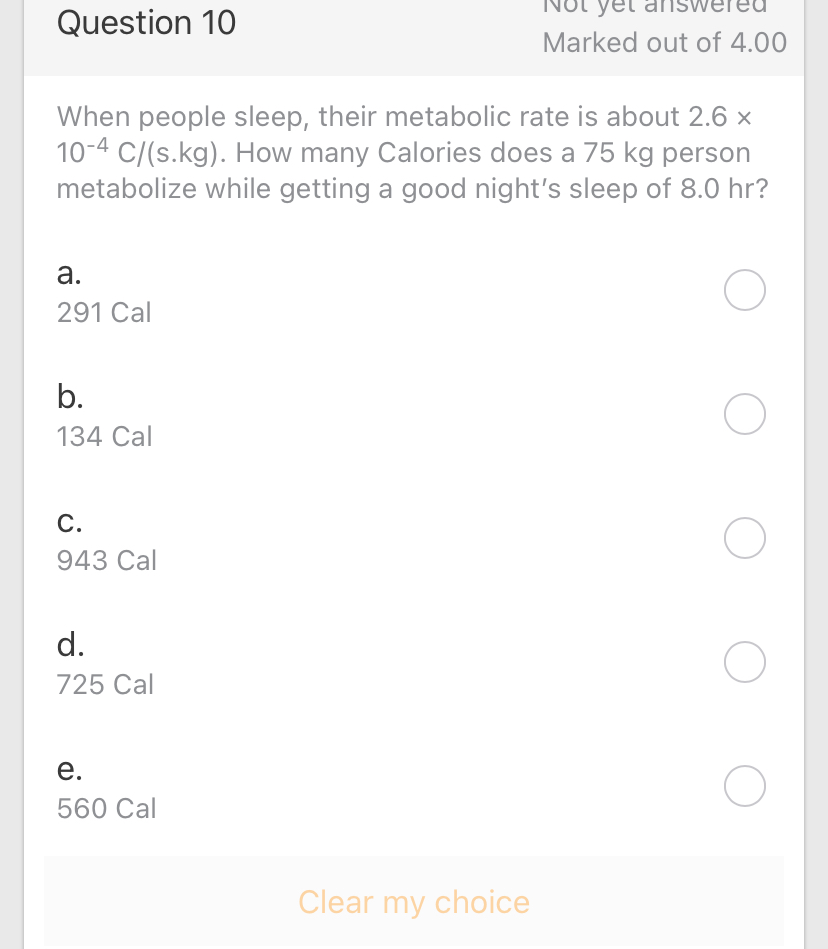This screenshot has width=828, height=949.
Task: Pick answer c. 943 Cal
Action: click(745, 538)
